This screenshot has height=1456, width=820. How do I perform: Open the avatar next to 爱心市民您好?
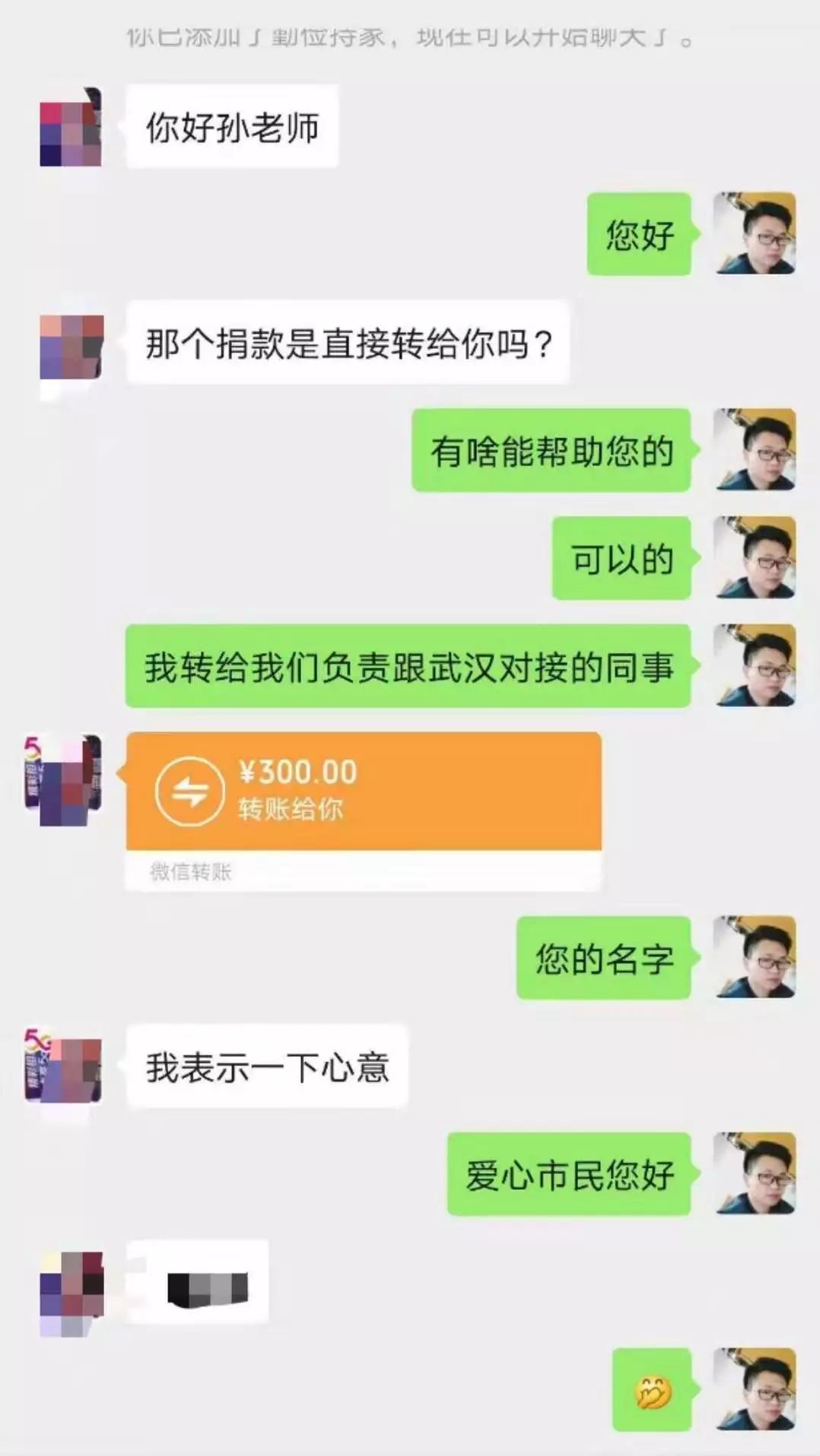pyautogui.click(x=755, y=1173)
